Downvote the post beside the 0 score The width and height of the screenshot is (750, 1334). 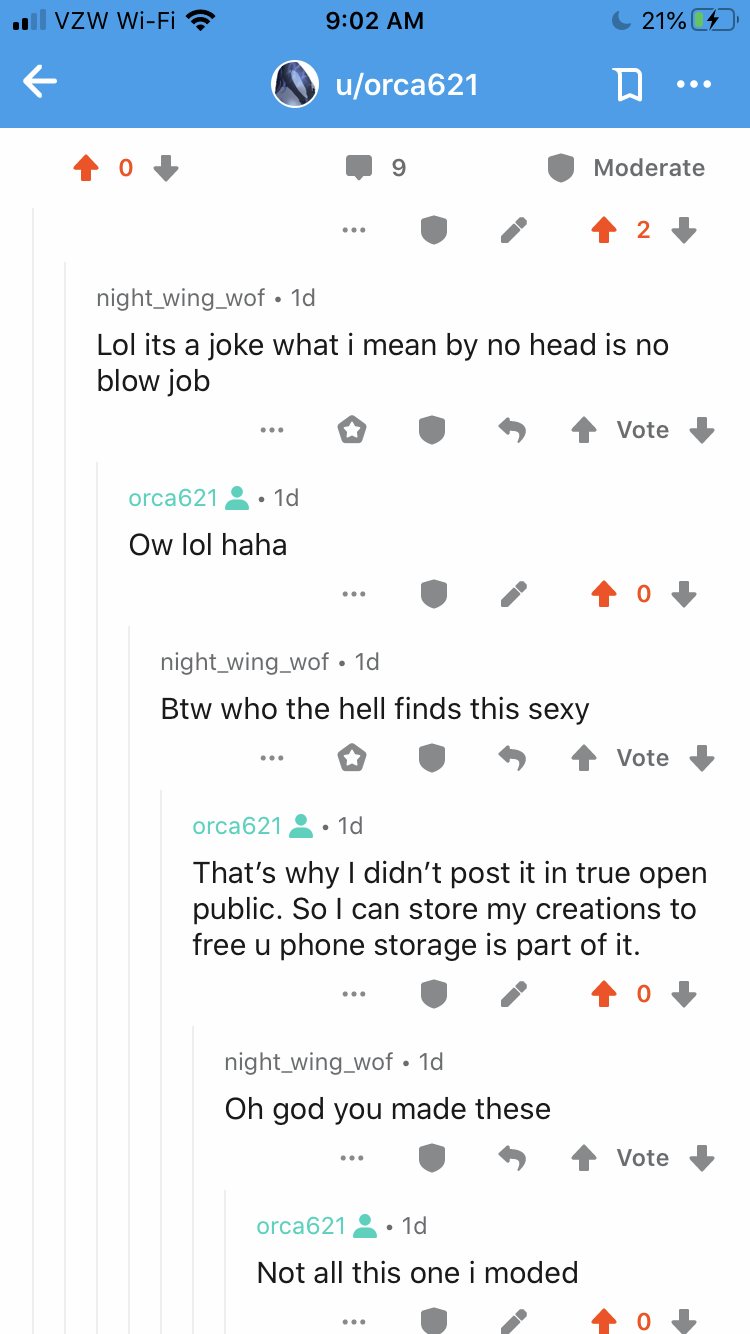(x=165, y=168)
